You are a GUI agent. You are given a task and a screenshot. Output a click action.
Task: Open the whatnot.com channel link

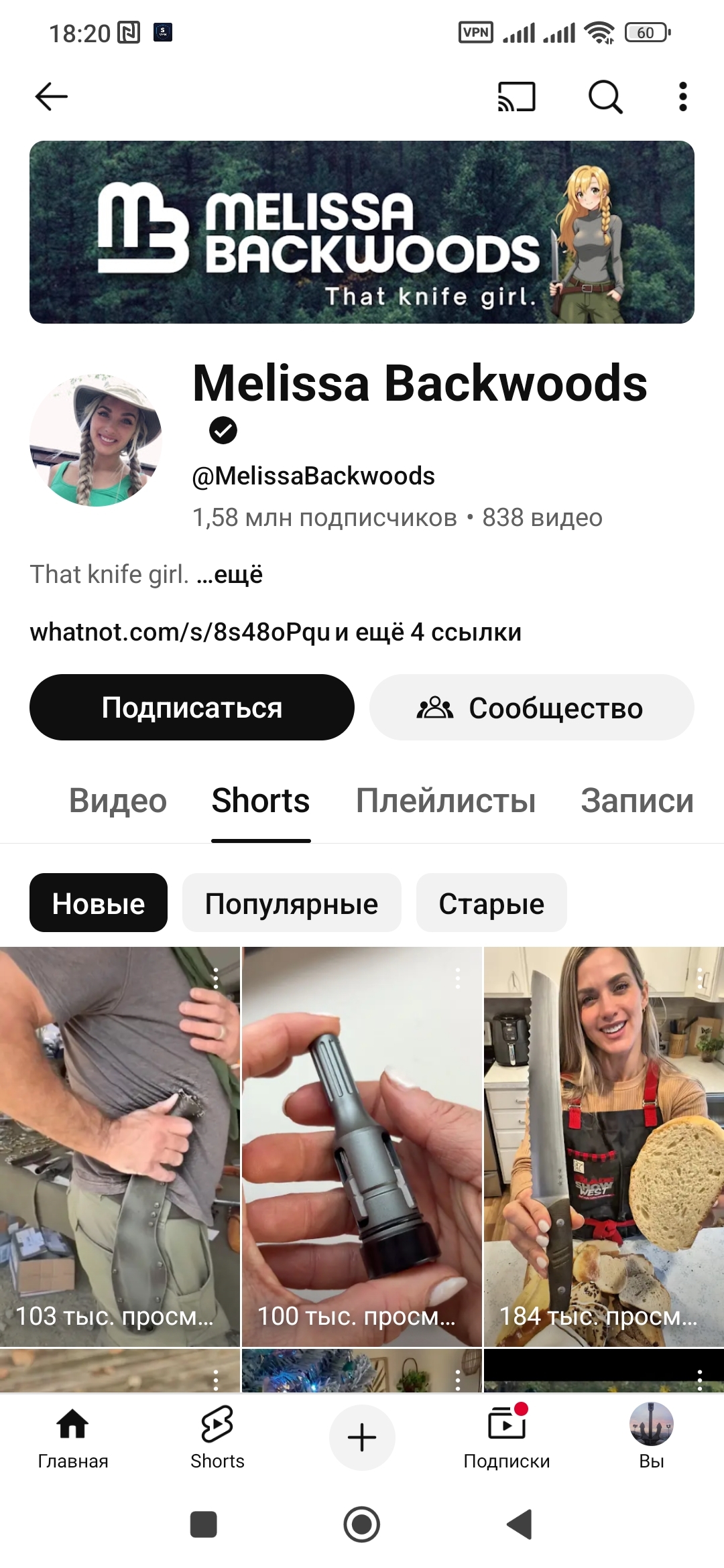(x=180, y=632)
